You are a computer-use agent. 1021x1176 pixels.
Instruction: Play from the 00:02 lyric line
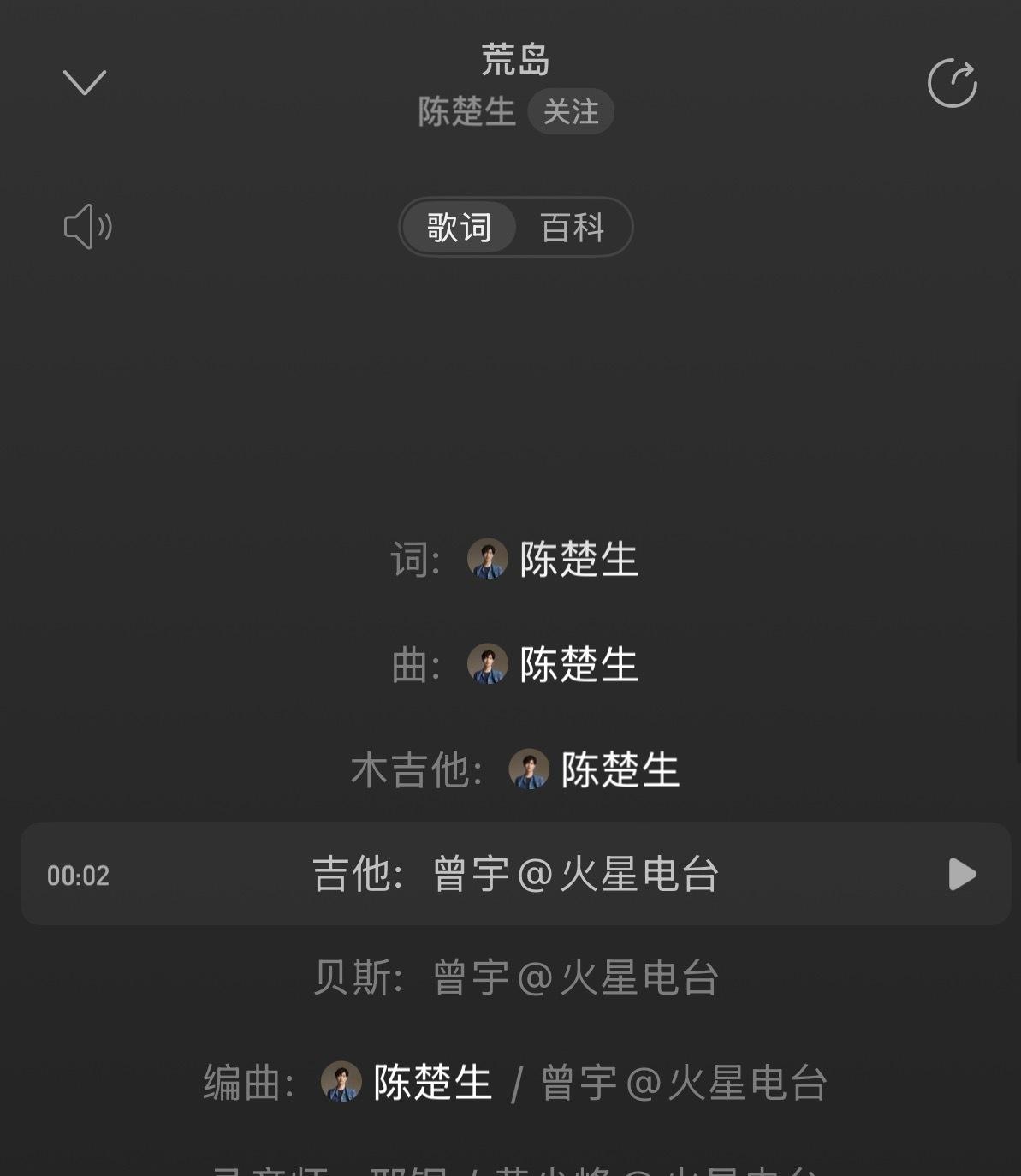point(962,874)
